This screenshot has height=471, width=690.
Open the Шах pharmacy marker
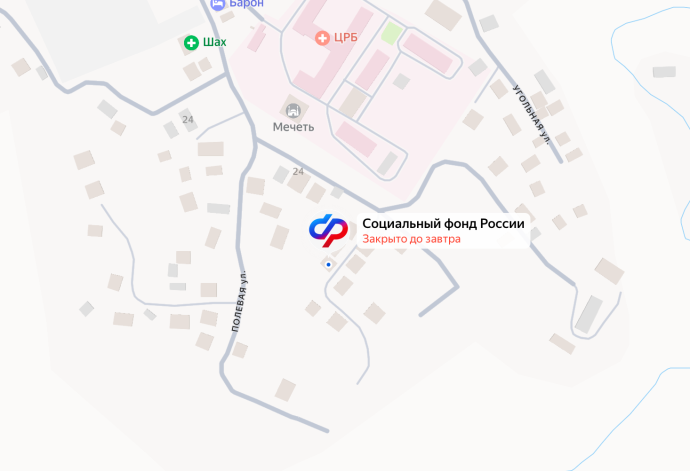click(191, 42)
